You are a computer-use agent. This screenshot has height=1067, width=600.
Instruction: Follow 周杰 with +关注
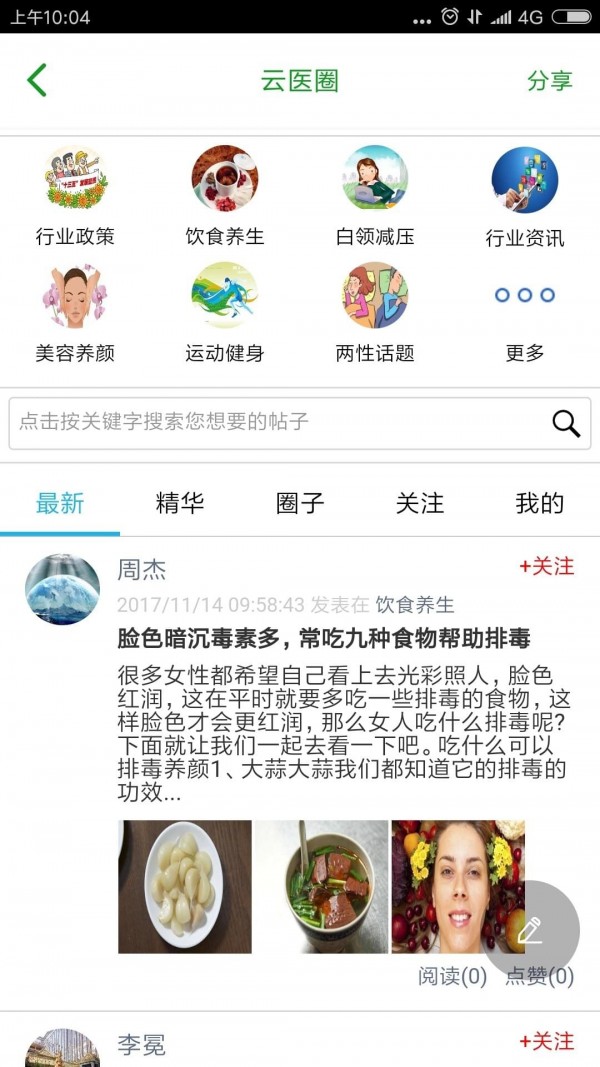(547, 567)
